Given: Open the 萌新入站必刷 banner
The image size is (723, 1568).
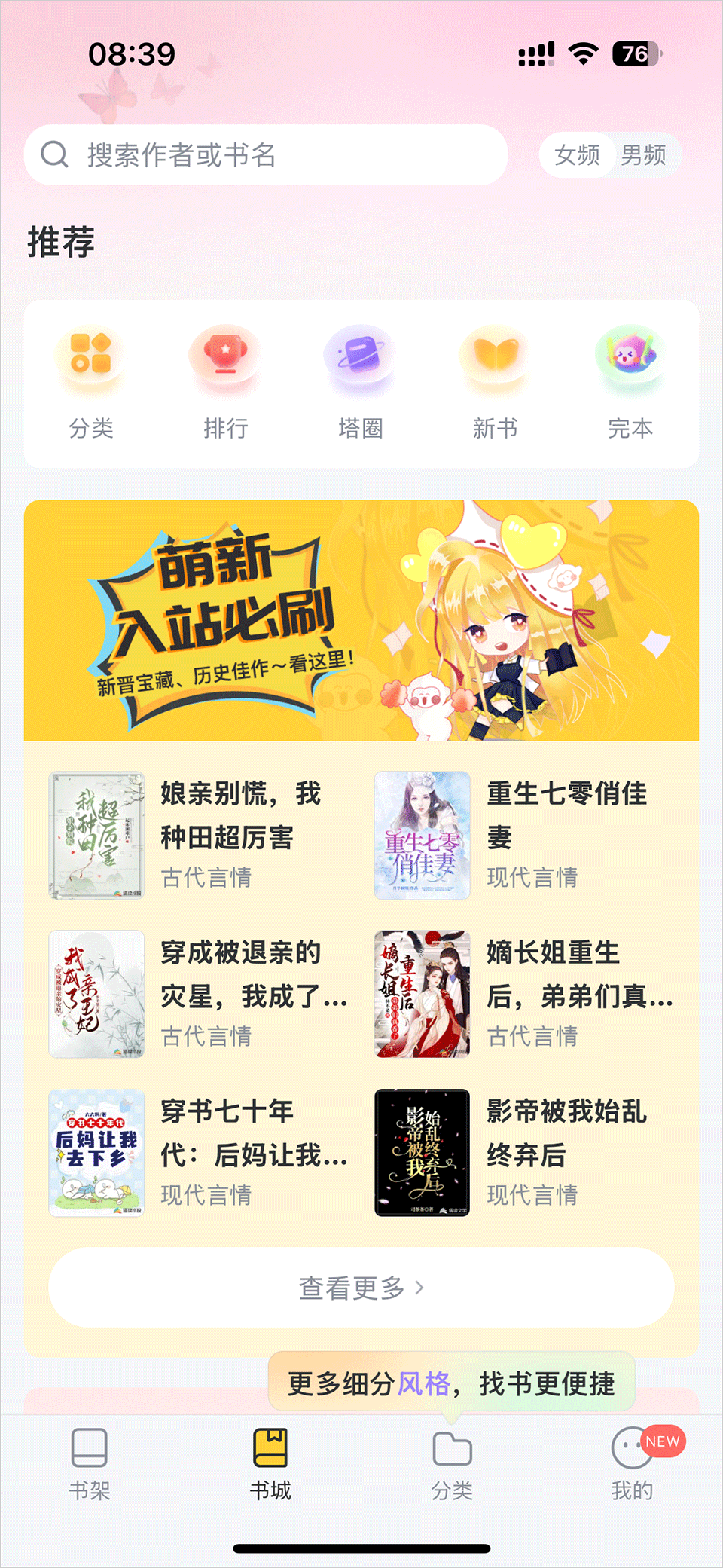Looking at the screenshot, I should (x=361, y=620).
